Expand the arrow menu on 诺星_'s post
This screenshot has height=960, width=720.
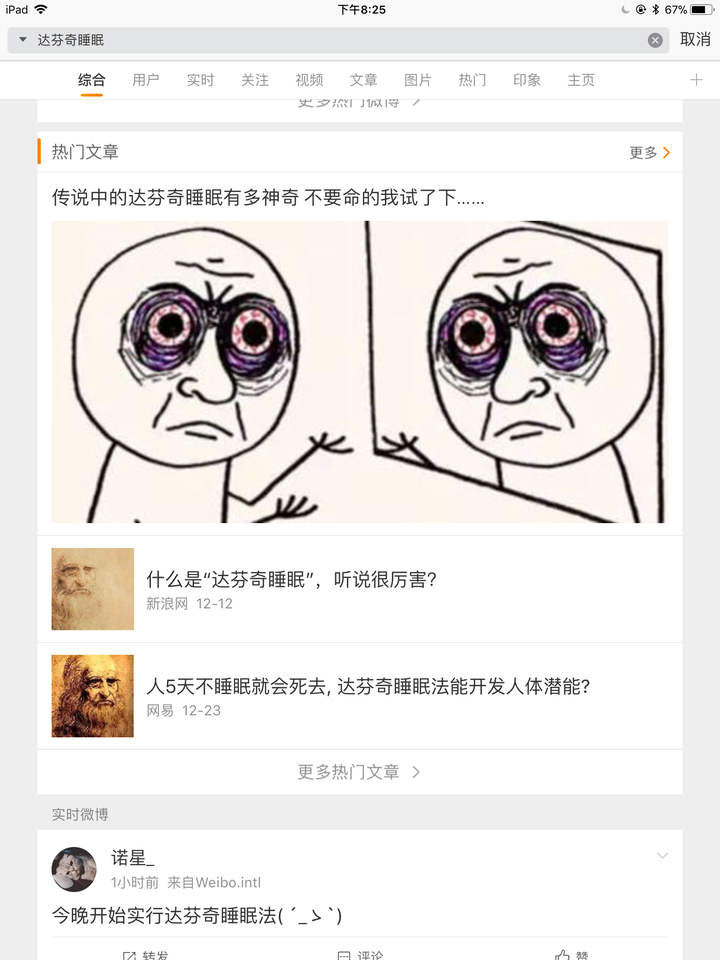click(662, 856)
